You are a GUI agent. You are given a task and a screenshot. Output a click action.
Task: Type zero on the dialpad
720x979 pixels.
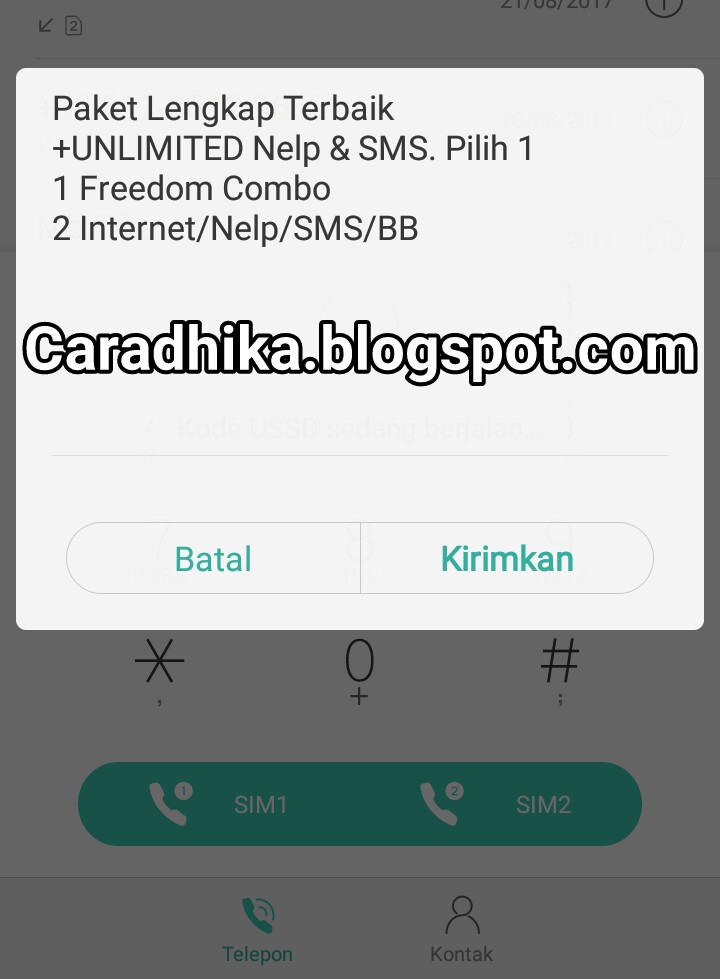359,668
